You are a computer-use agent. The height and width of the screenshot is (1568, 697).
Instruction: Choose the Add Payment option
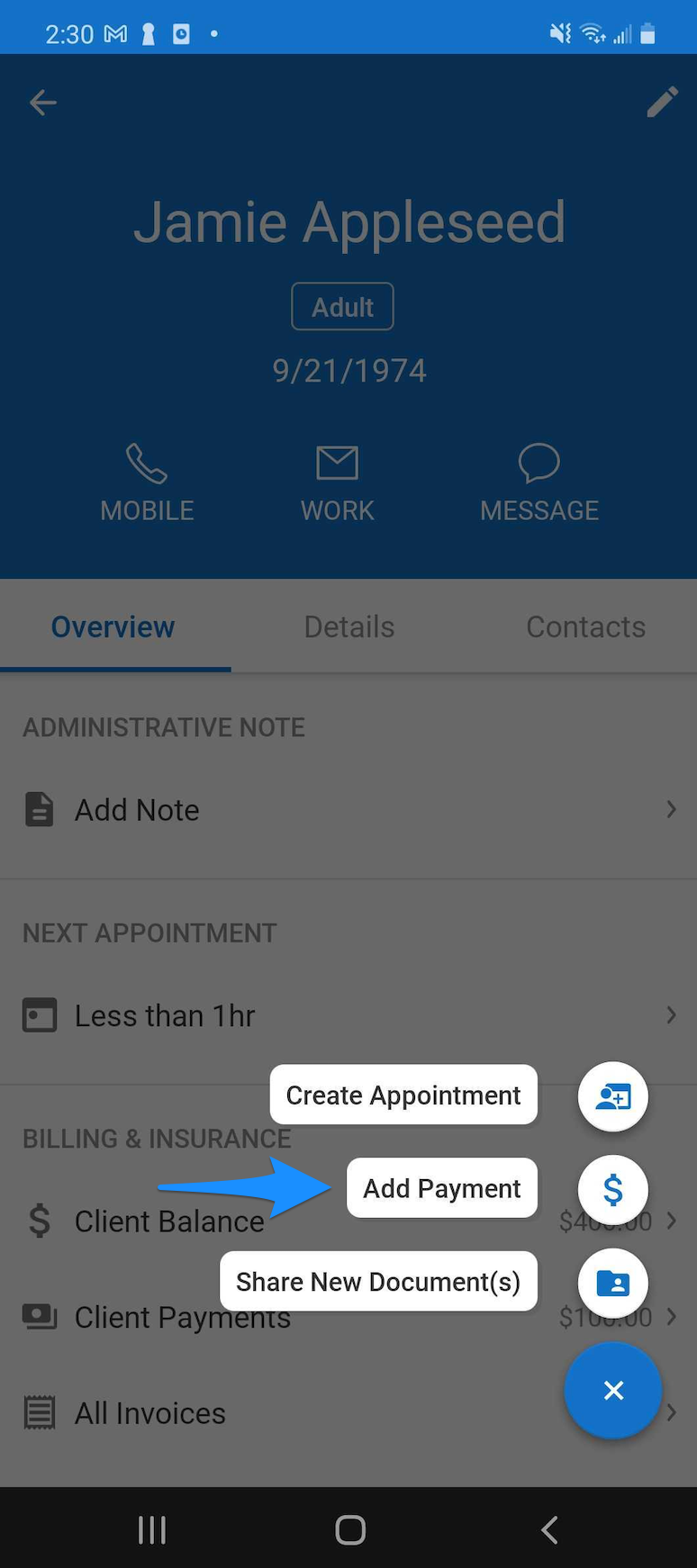[x=441, y=1188]
